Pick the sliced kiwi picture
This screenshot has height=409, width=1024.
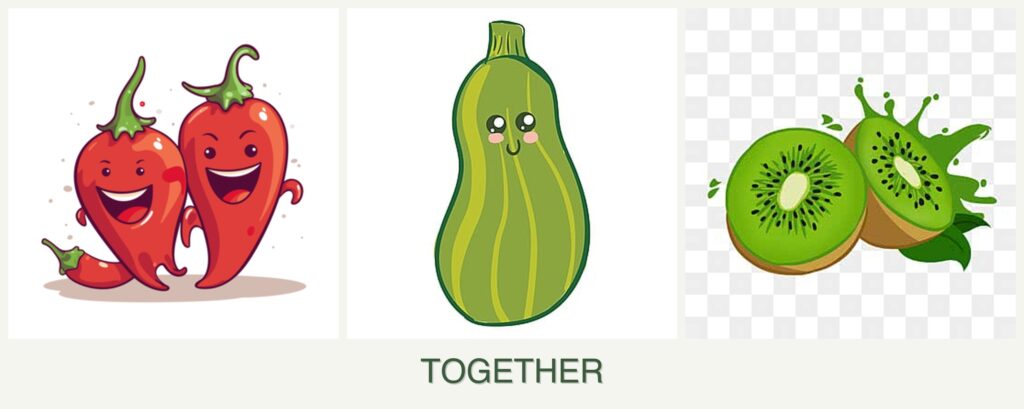[x=850, y=174]
